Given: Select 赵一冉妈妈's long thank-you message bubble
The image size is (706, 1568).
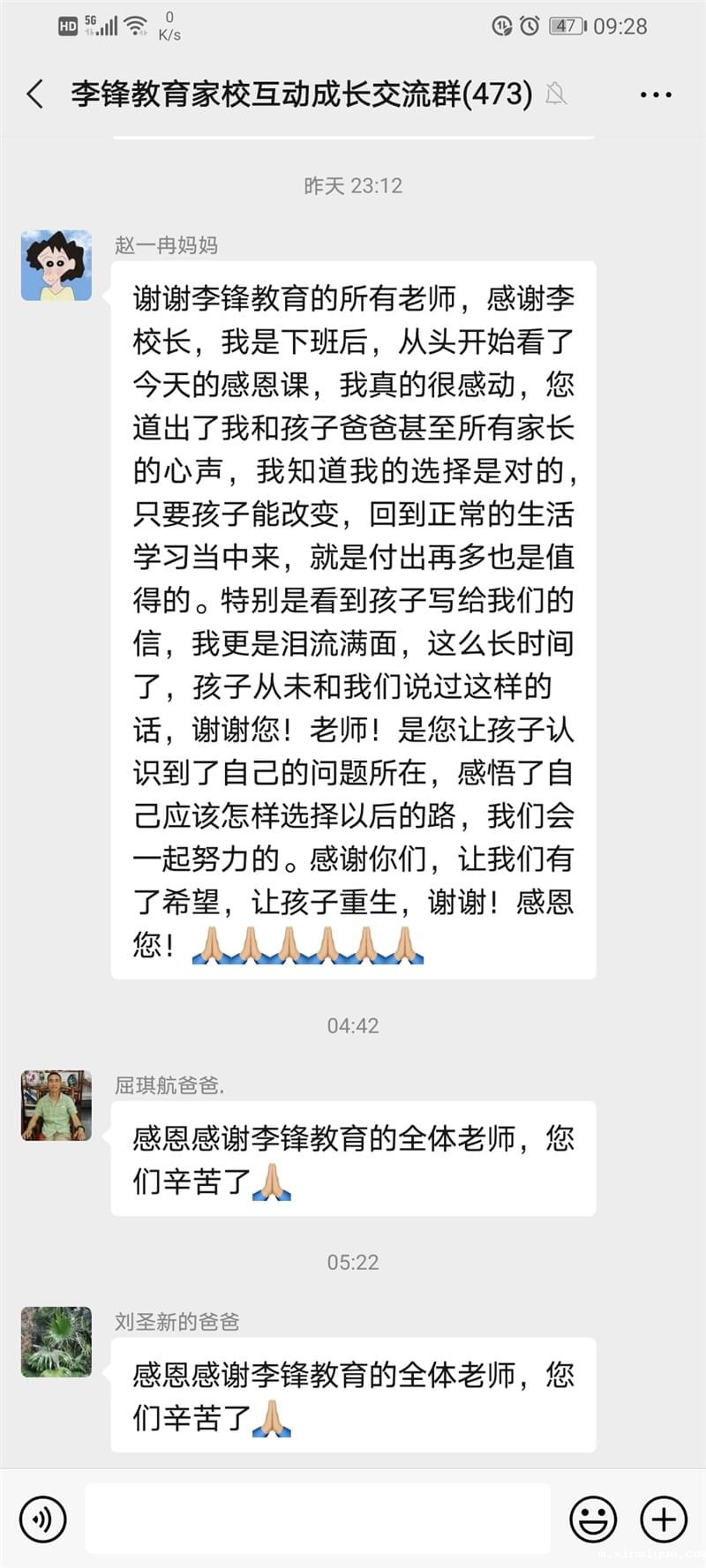Looking at the screenshot, I should (353, 618).
